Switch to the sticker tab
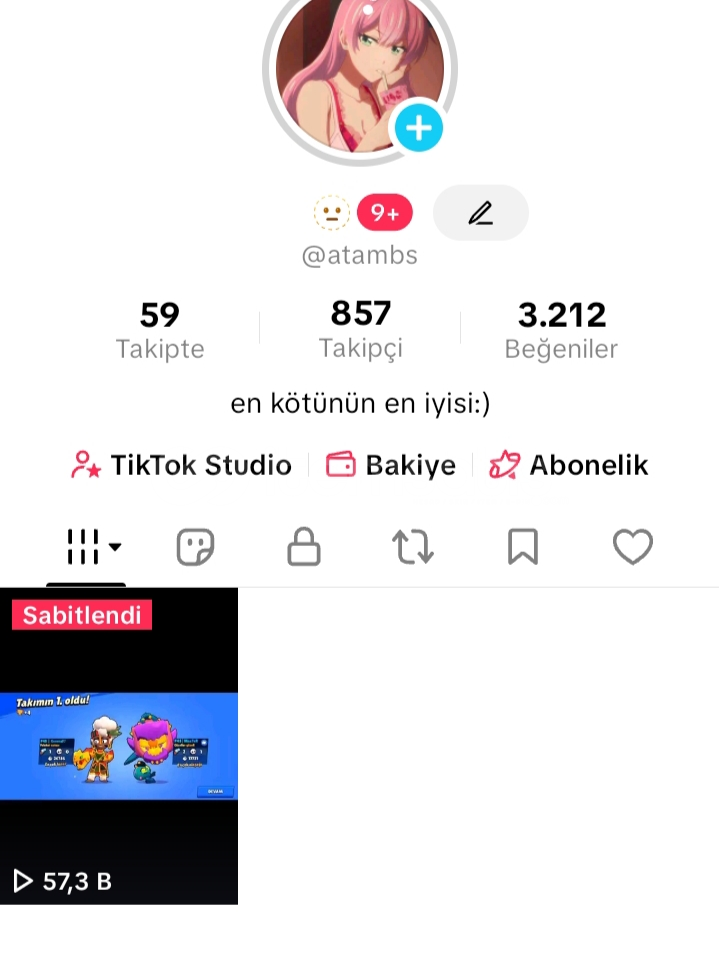The height and width of the screenshot is (953, 719). (195, 547)
